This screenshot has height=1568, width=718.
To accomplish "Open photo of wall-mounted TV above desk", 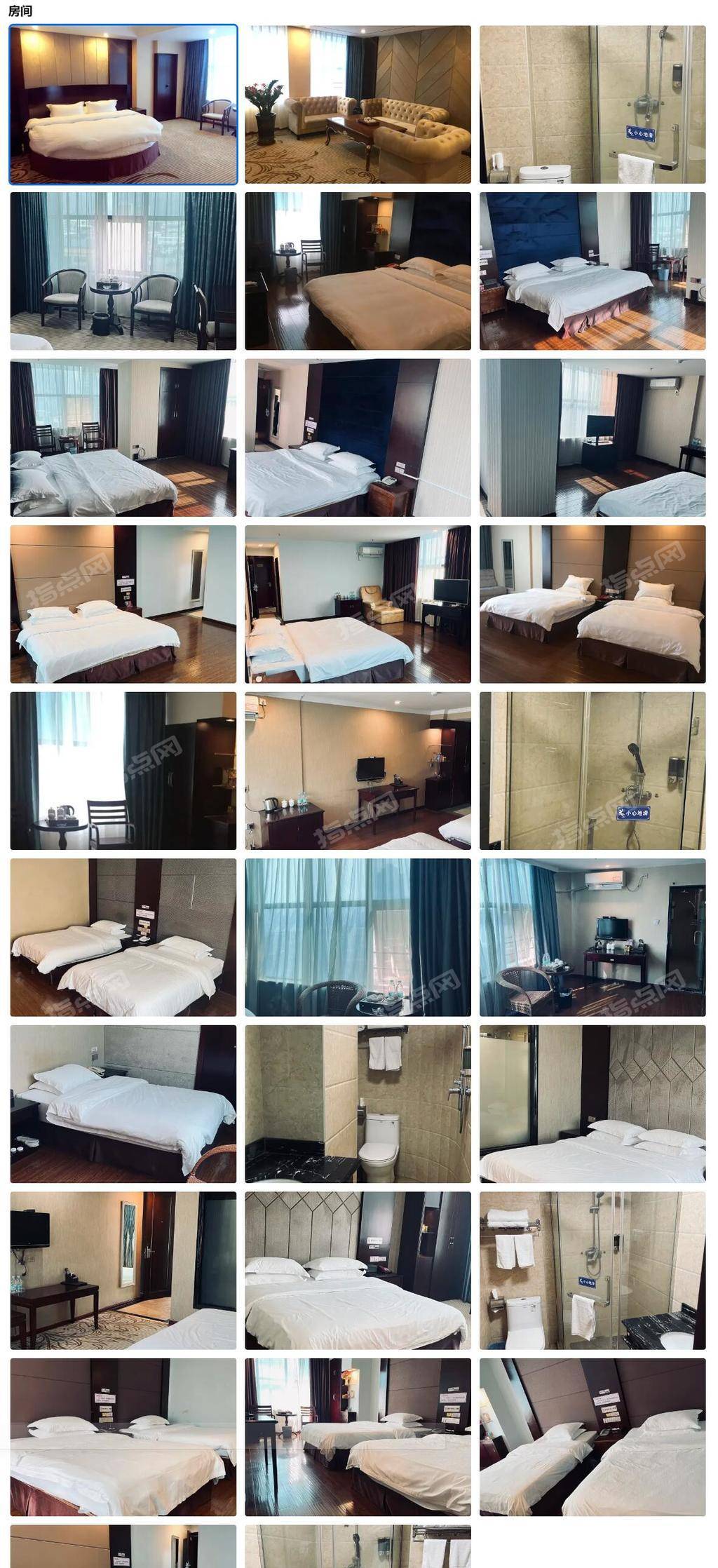I will [x=358, y=771].
